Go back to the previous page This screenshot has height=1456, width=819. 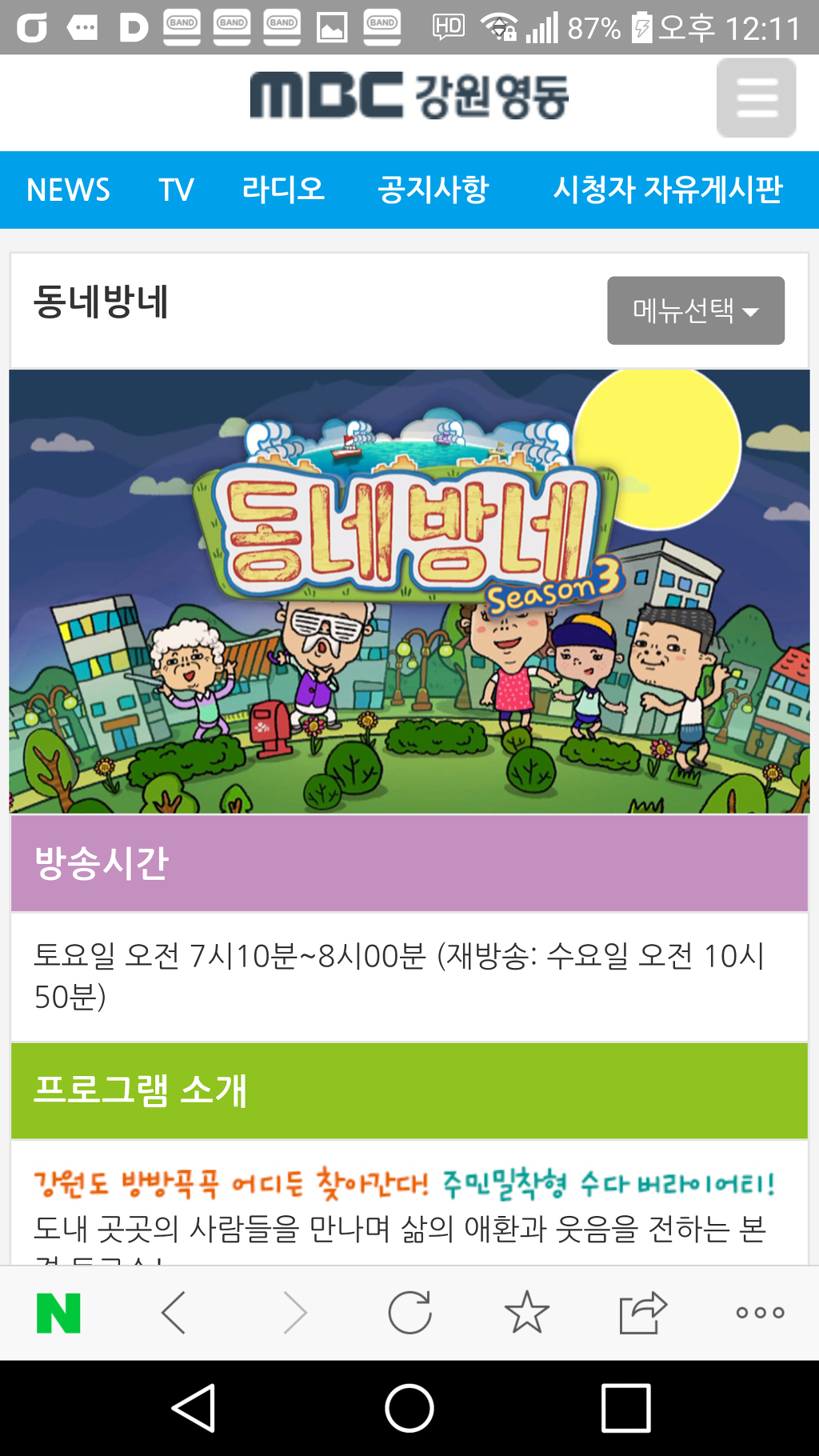point(174,1313)
